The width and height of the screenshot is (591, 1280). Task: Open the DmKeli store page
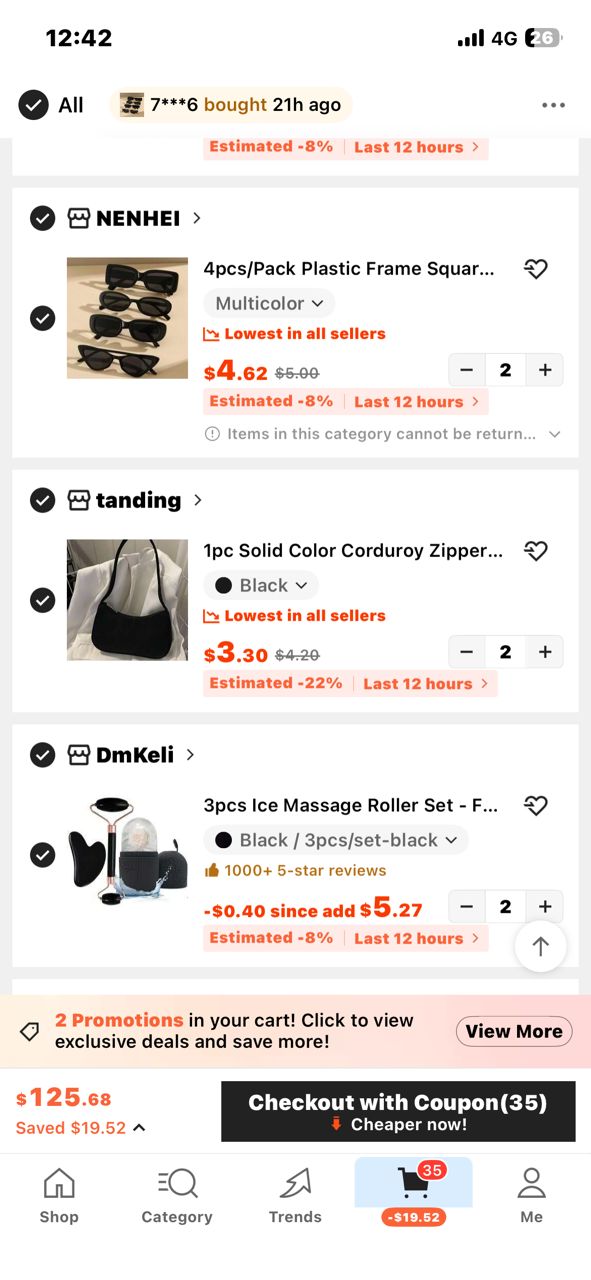(131, 755)
